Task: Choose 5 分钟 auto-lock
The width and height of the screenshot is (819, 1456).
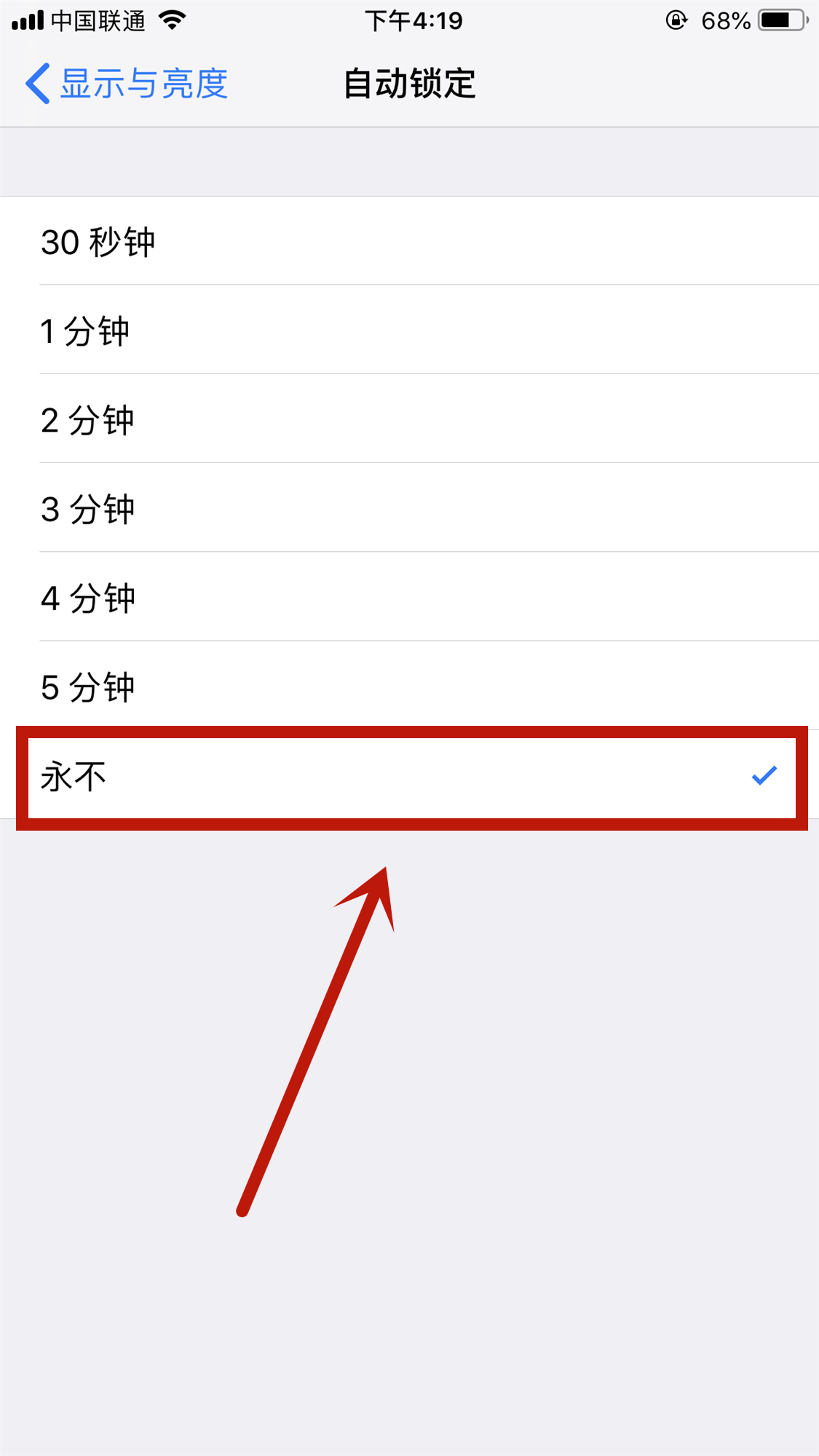Action: pos(409,686)
